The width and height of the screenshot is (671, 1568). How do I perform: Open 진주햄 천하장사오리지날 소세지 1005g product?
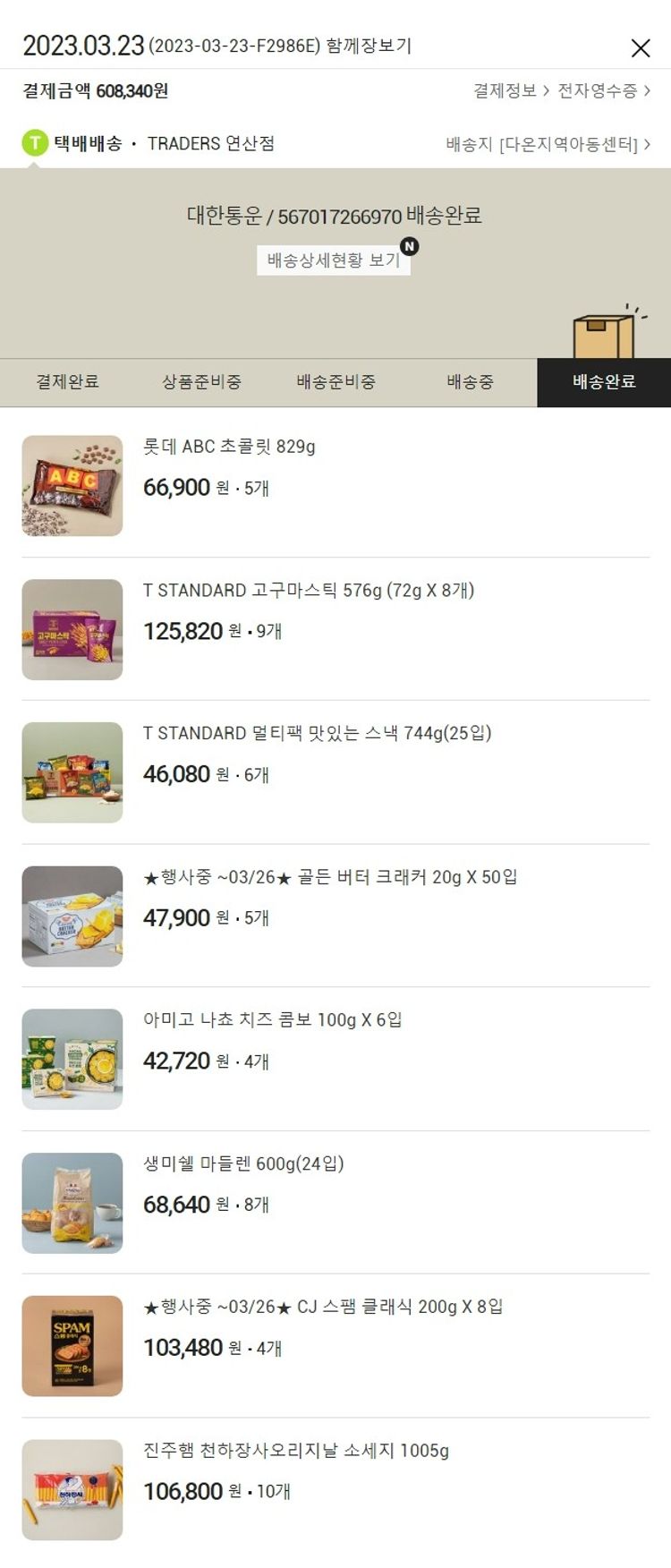[x=295, y=1451]
